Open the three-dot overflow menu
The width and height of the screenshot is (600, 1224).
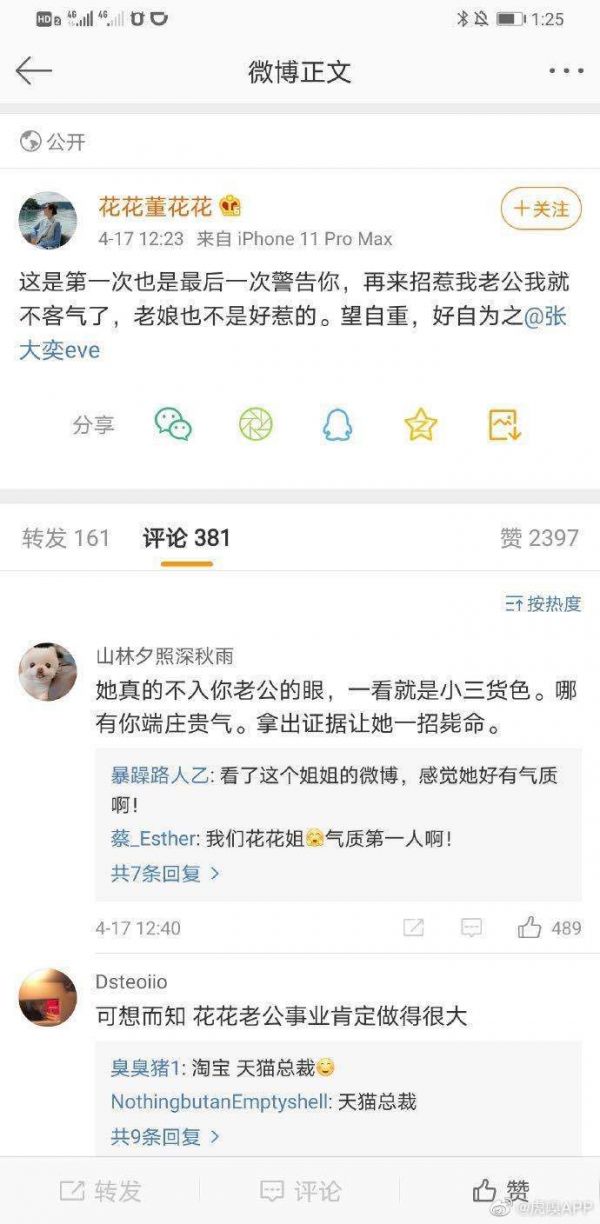pyautogui.click(x=565, y=72)
